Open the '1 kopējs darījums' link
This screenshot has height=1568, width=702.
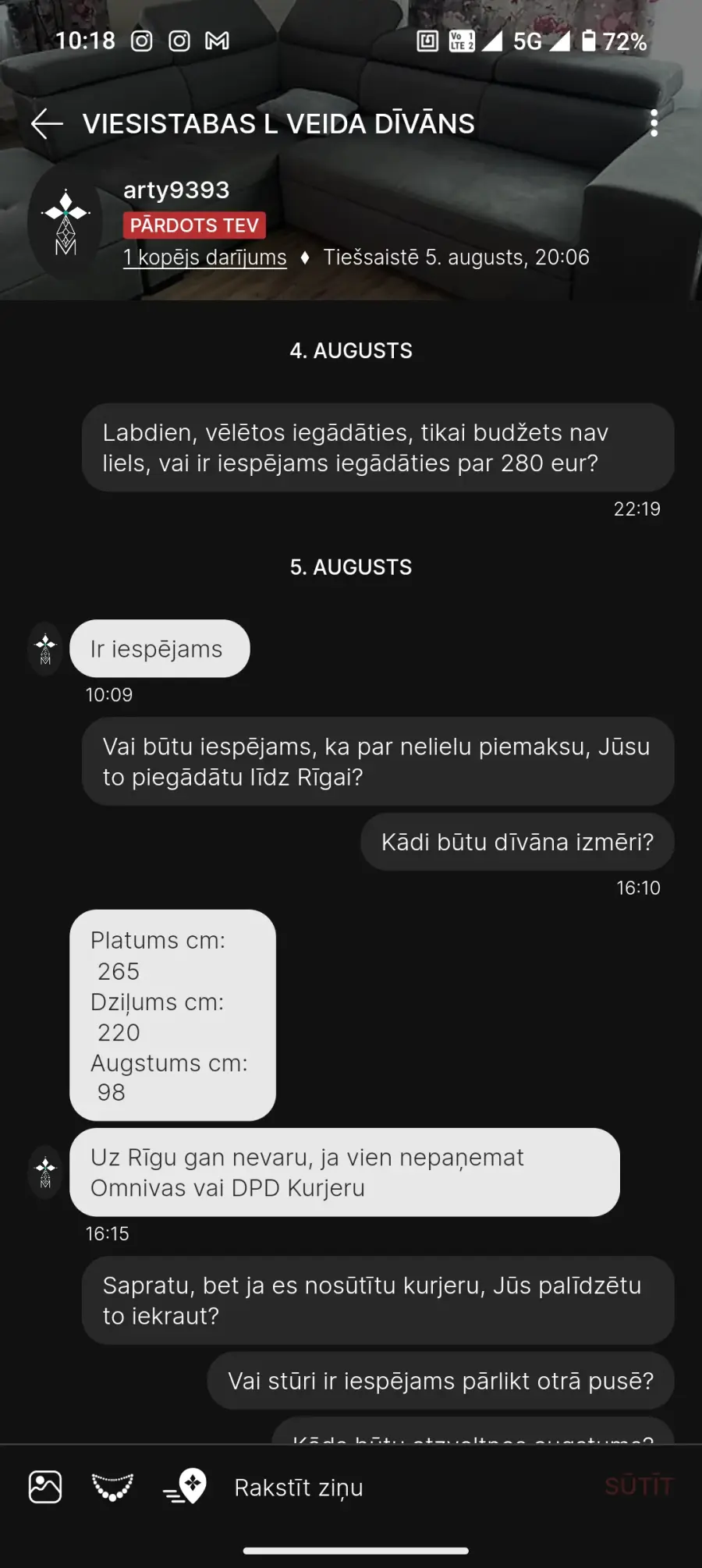coord(205,257)
